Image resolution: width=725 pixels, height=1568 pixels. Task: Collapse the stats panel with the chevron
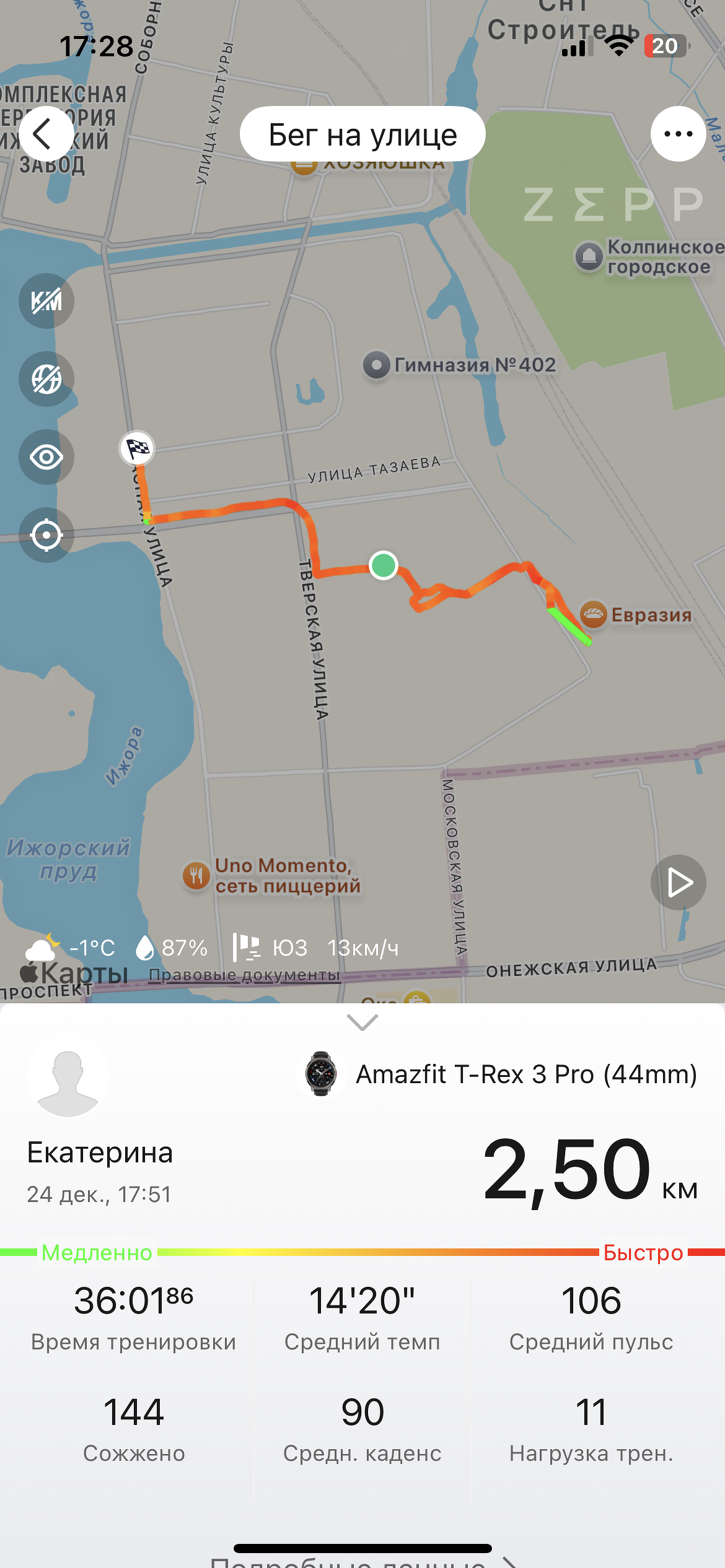[x=362, y=1022]
